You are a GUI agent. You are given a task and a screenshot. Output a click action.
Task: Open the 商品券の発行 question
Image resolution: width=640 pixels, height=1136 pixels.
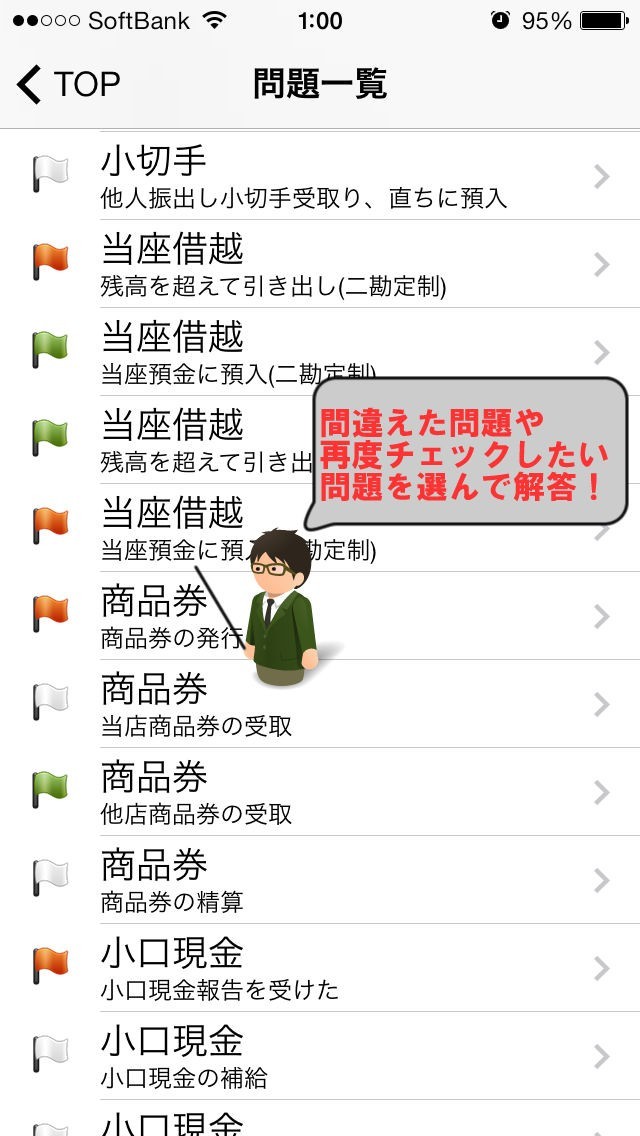pyautogui.click(x=150, y=617)
